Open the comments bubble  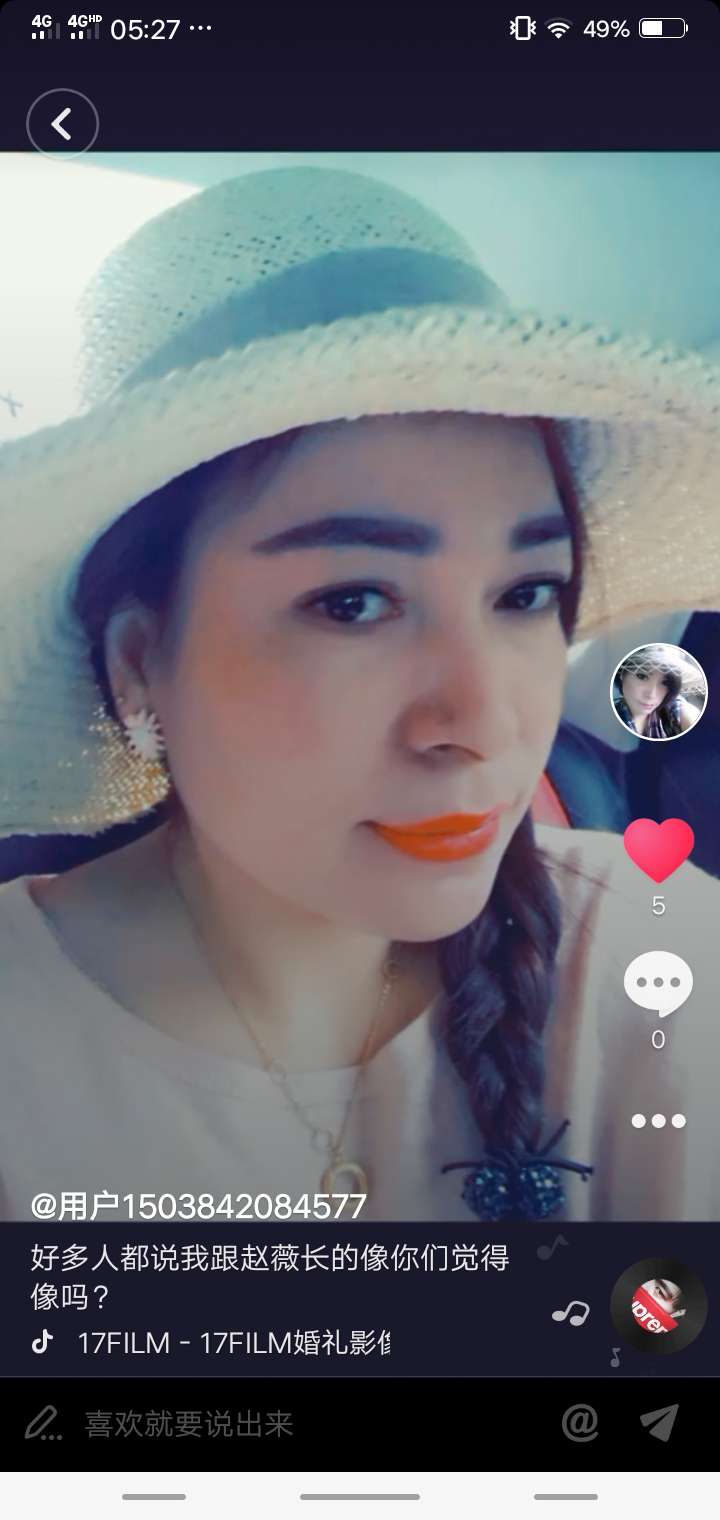(x=658, y=984)
